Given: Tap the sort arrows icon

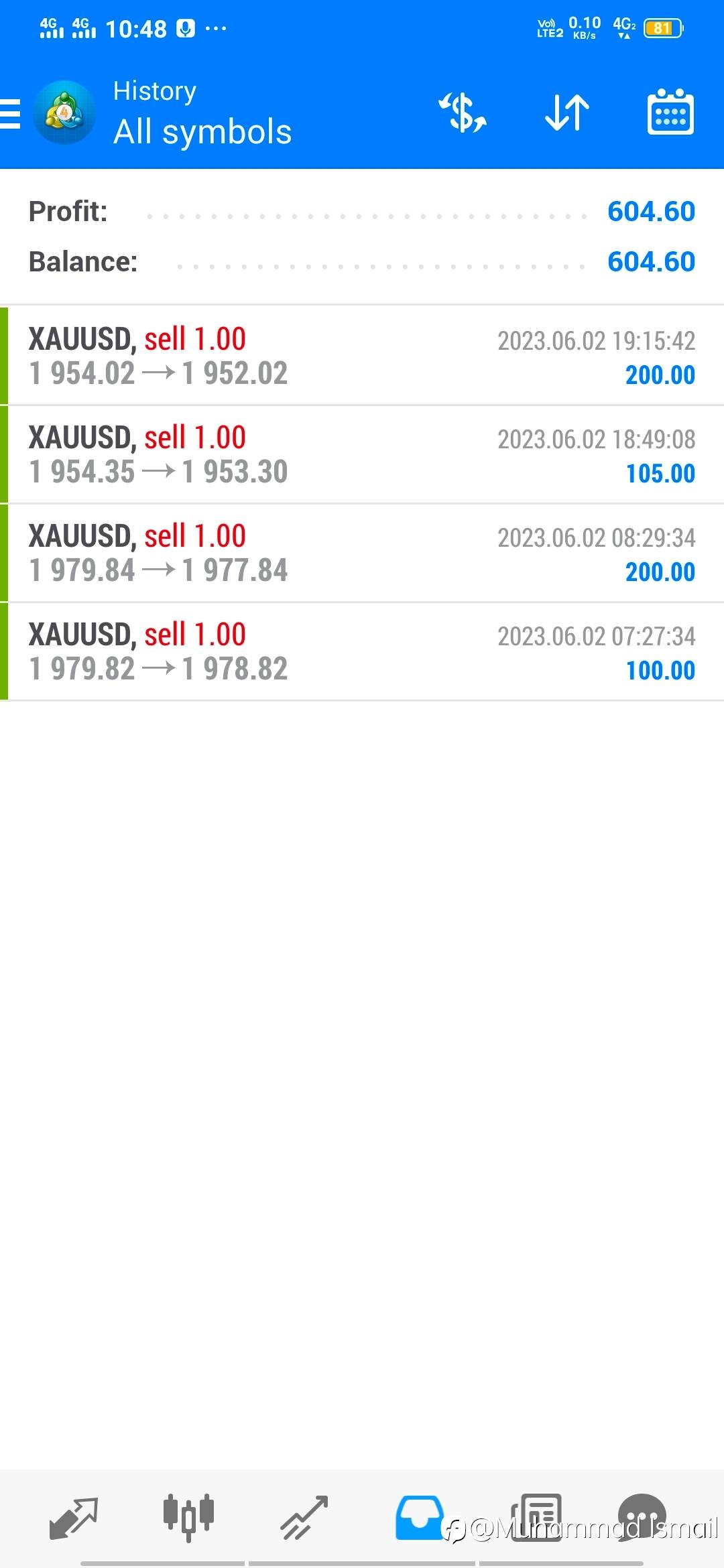Looking at the screenshot, I should [x=567, y=113].
